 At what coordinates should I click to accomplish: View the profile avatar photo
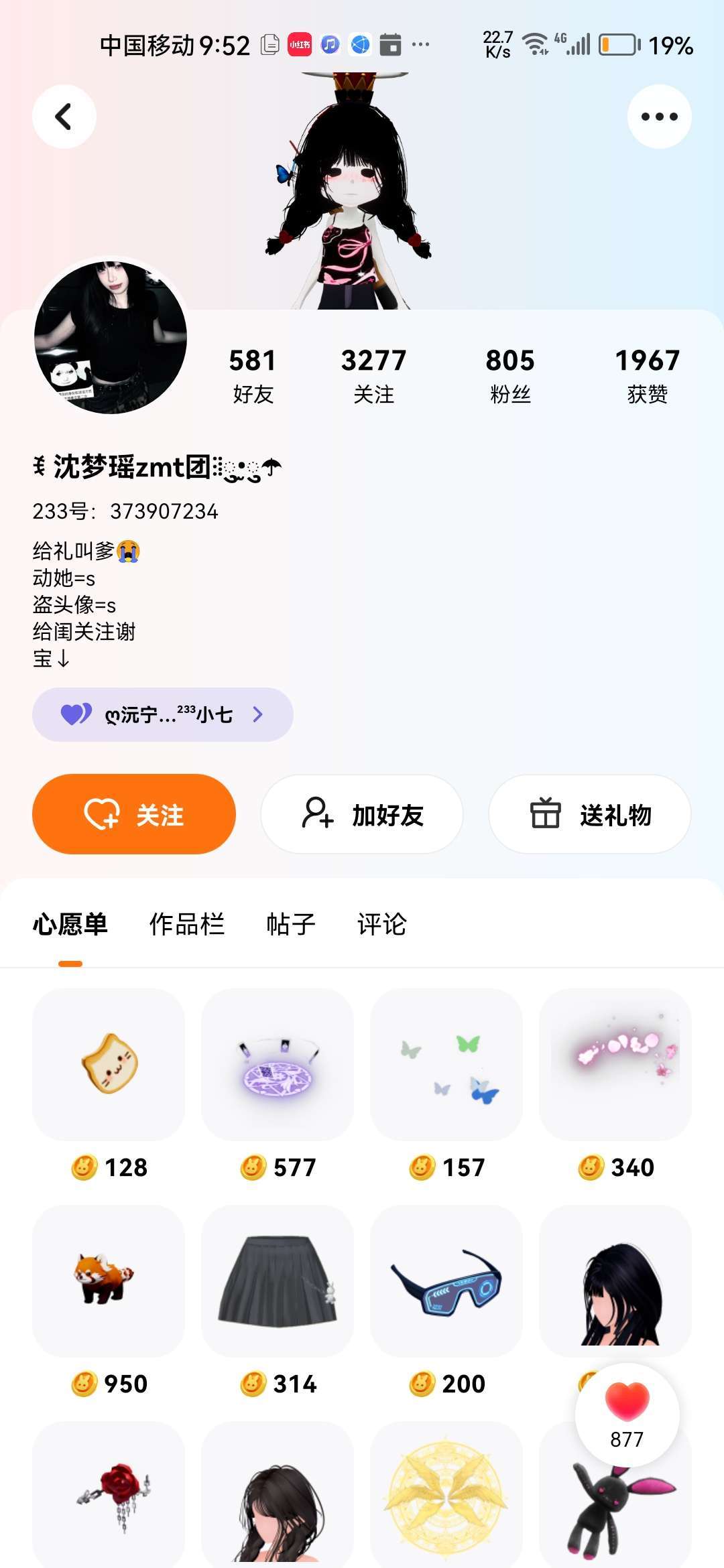point(111,336)
